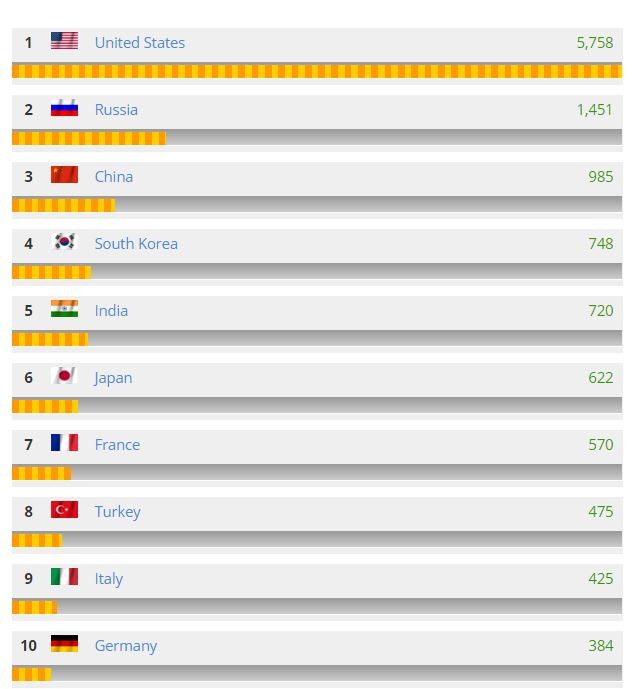View the South Korea entry
633x689 pixels.
(x=136, y=244)
